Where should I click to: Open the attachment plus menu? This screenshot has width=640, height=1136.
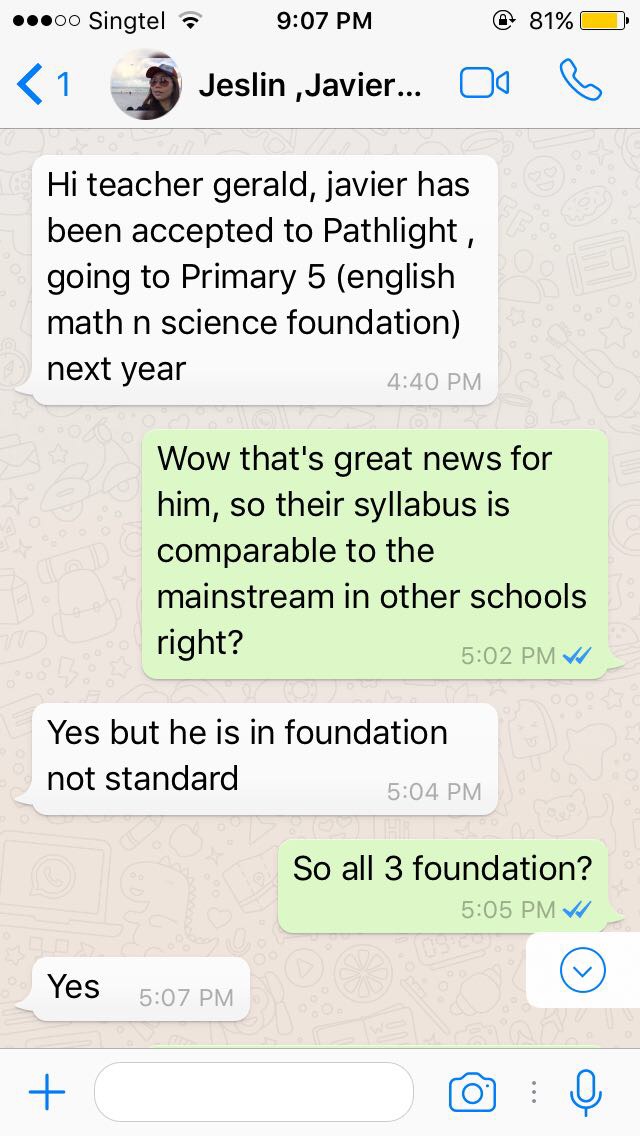(x=46, y=1092)
